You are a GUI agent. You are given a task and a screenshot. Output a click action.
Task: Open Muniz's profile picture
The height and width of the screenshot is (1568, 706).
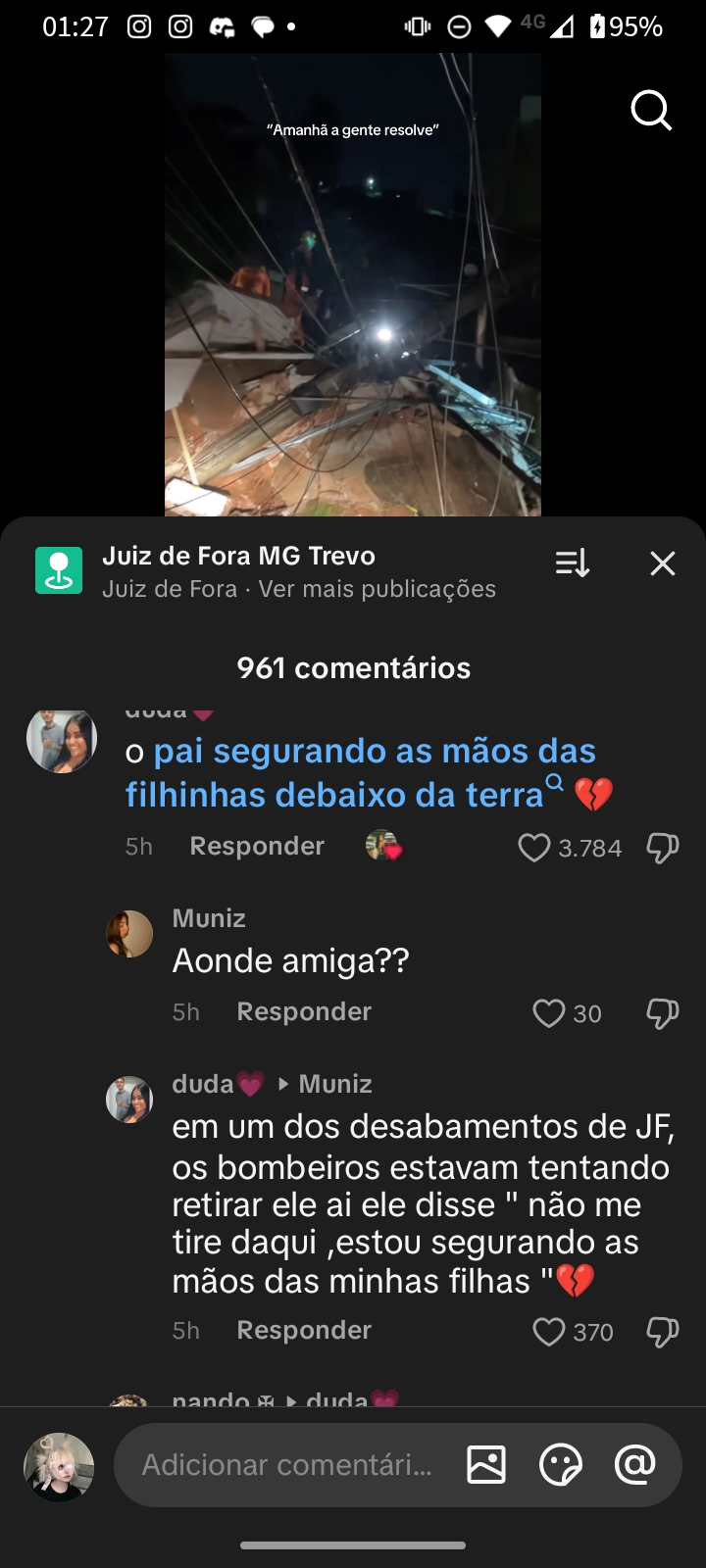pyautogui.click(x=129, y=934)
